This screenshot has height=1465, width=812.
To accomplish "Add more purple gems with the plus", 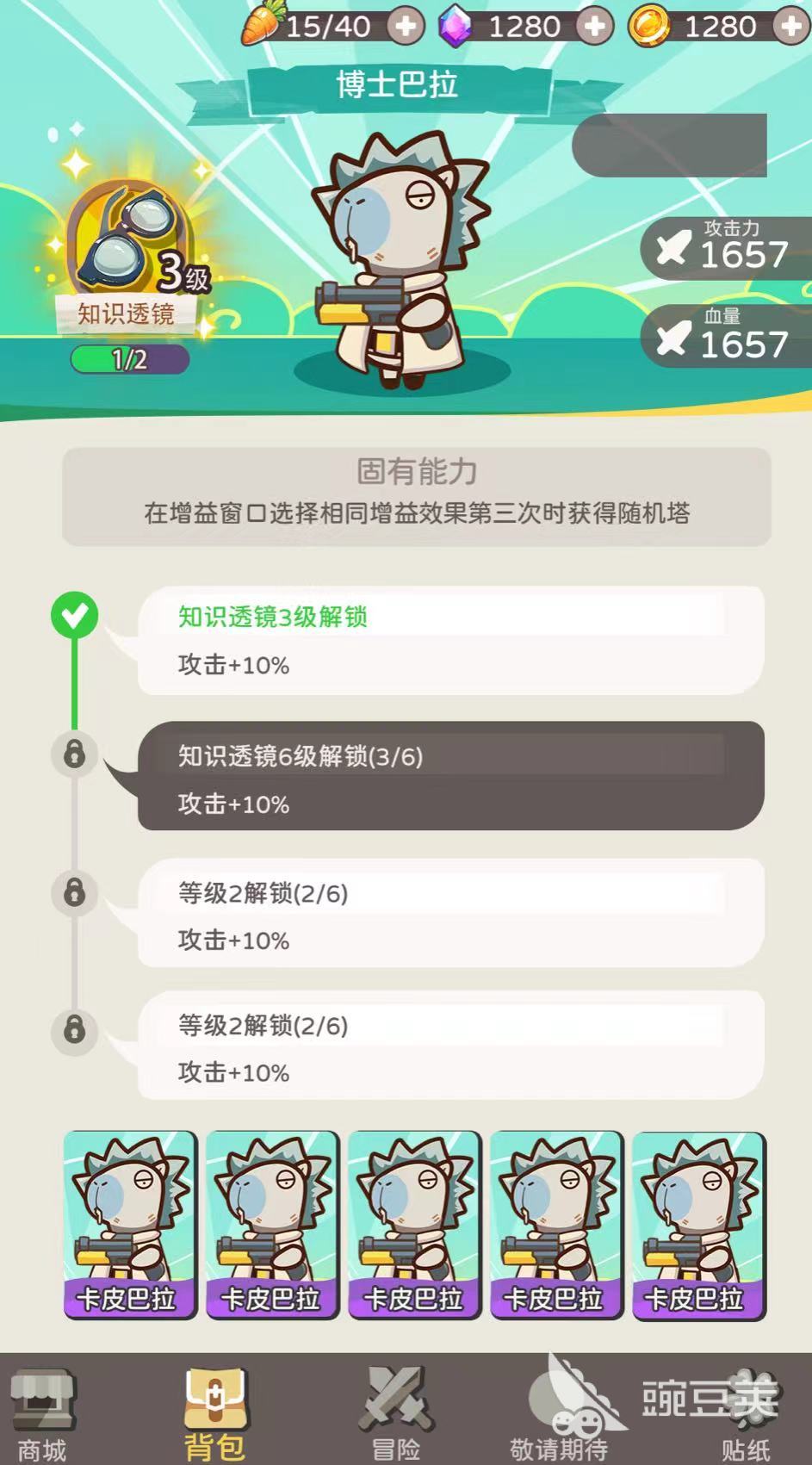I will (594, 26).
